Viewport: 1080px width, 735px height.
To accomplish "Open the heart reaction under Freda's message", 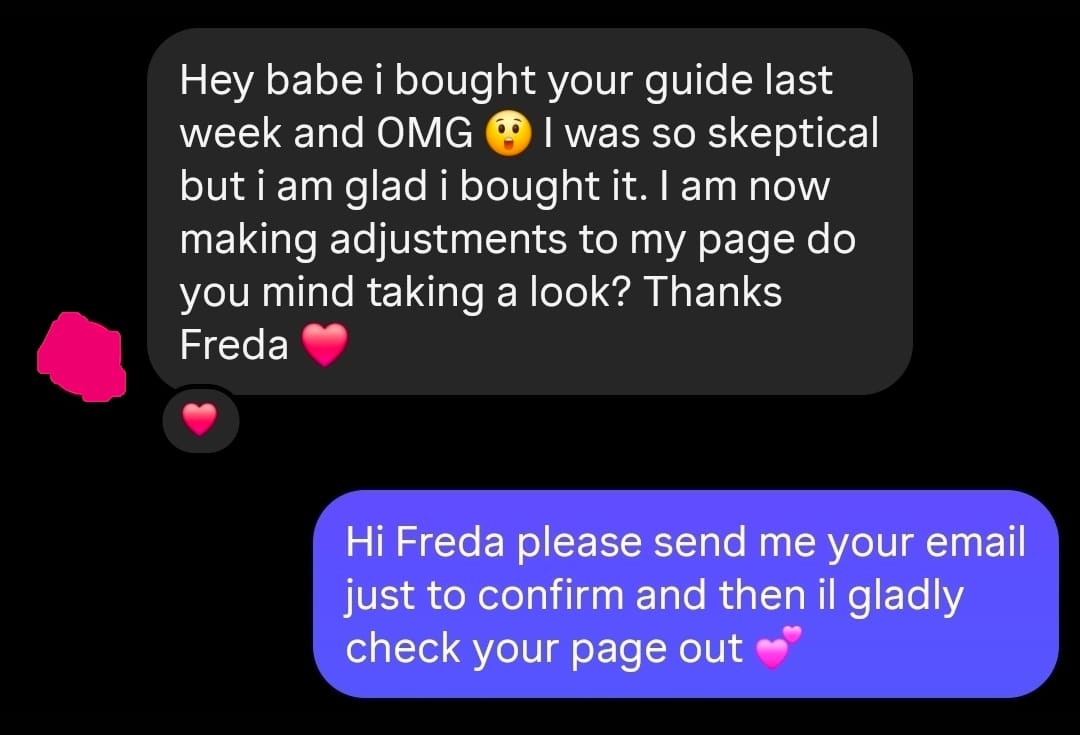I will click(x=200, y=421).
